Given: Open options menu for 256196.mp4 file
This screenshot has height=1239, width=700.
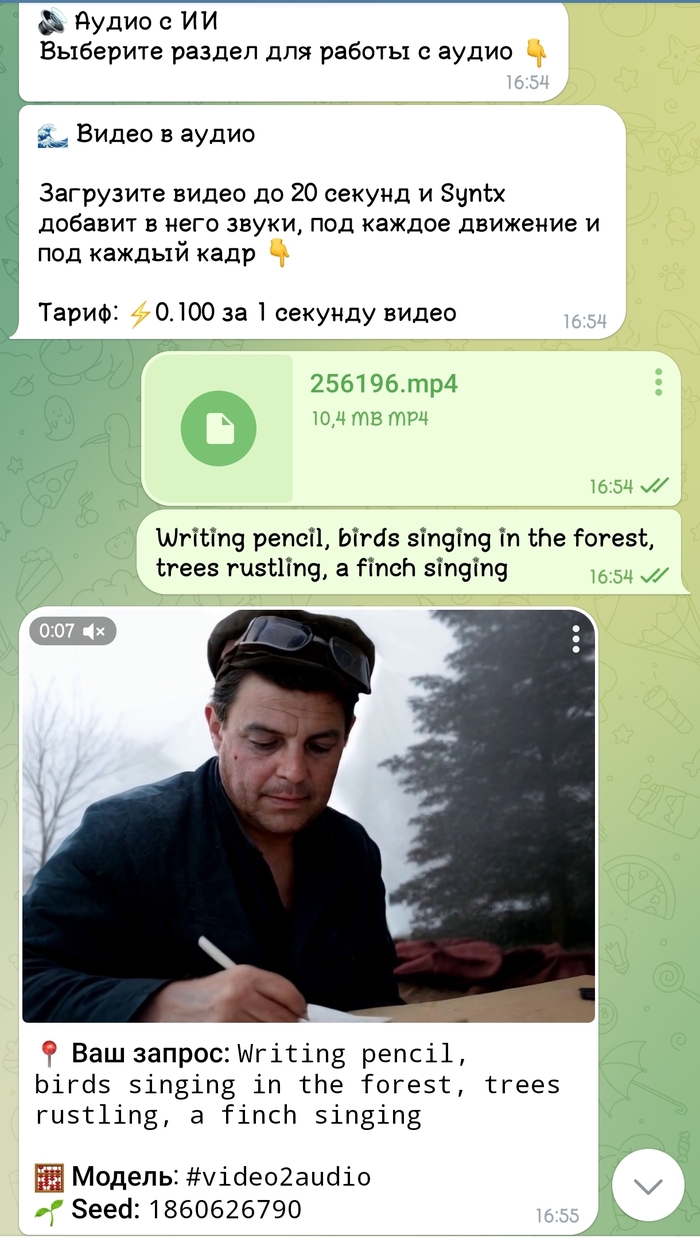Looking at the screenshot, I should (658, 382).
